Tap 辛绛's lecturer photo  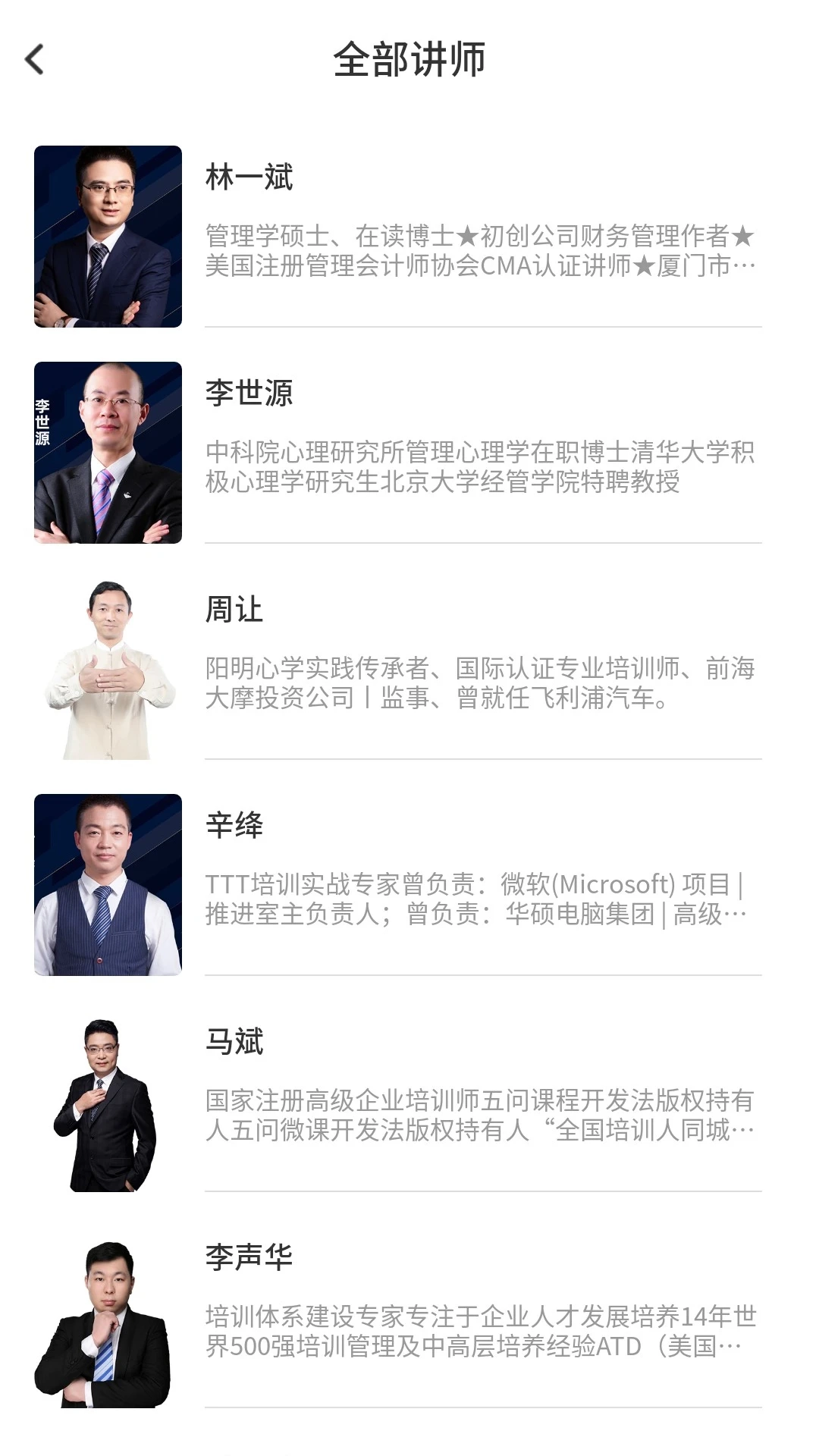[x=107, y=883]
